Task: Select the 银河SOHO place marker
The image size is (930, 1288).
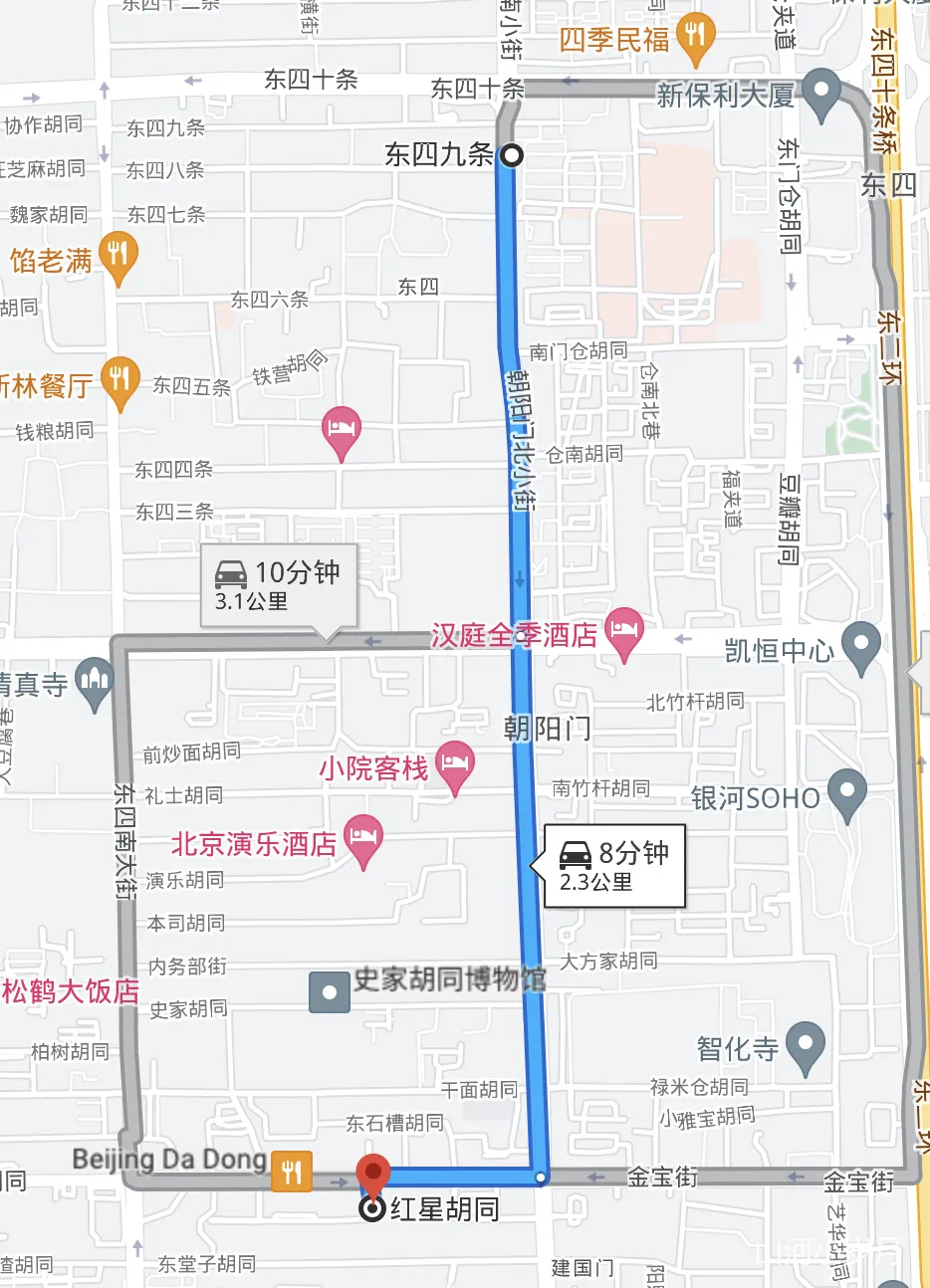Action: [x=846, y=793]
